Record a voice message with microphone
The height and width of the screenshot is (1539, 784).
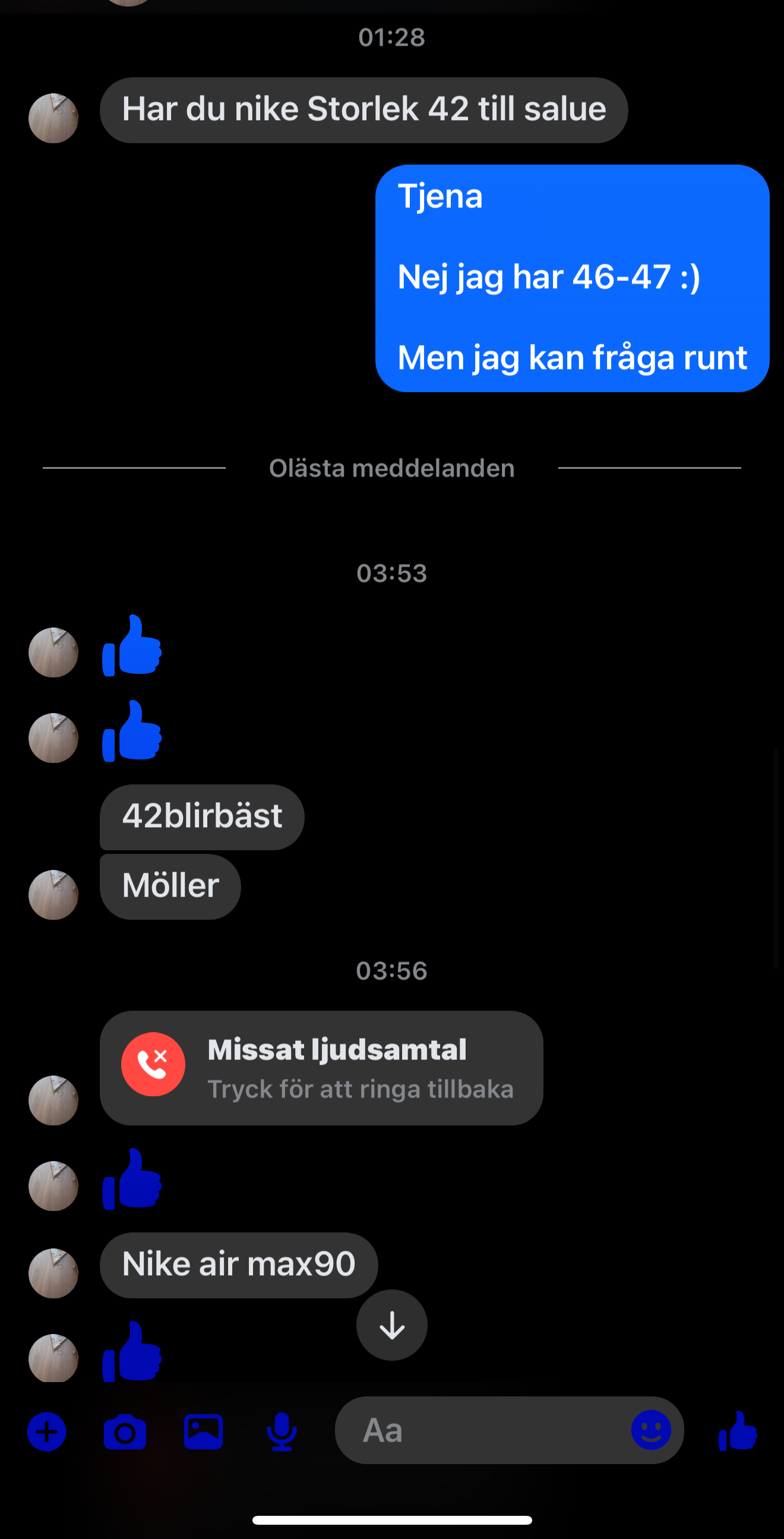click(282, 1432)
